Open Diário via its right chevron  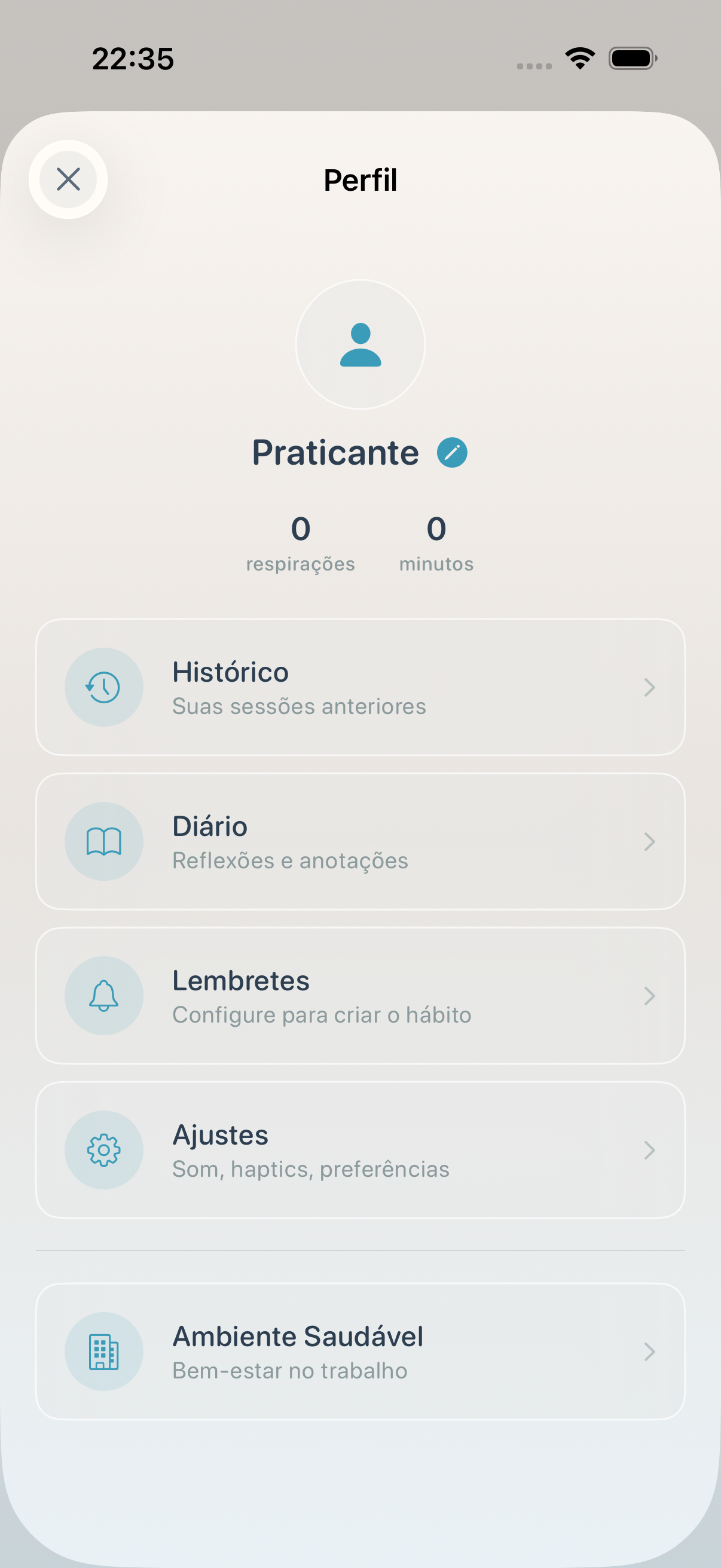pyautogui.click(x=650, y=842)
